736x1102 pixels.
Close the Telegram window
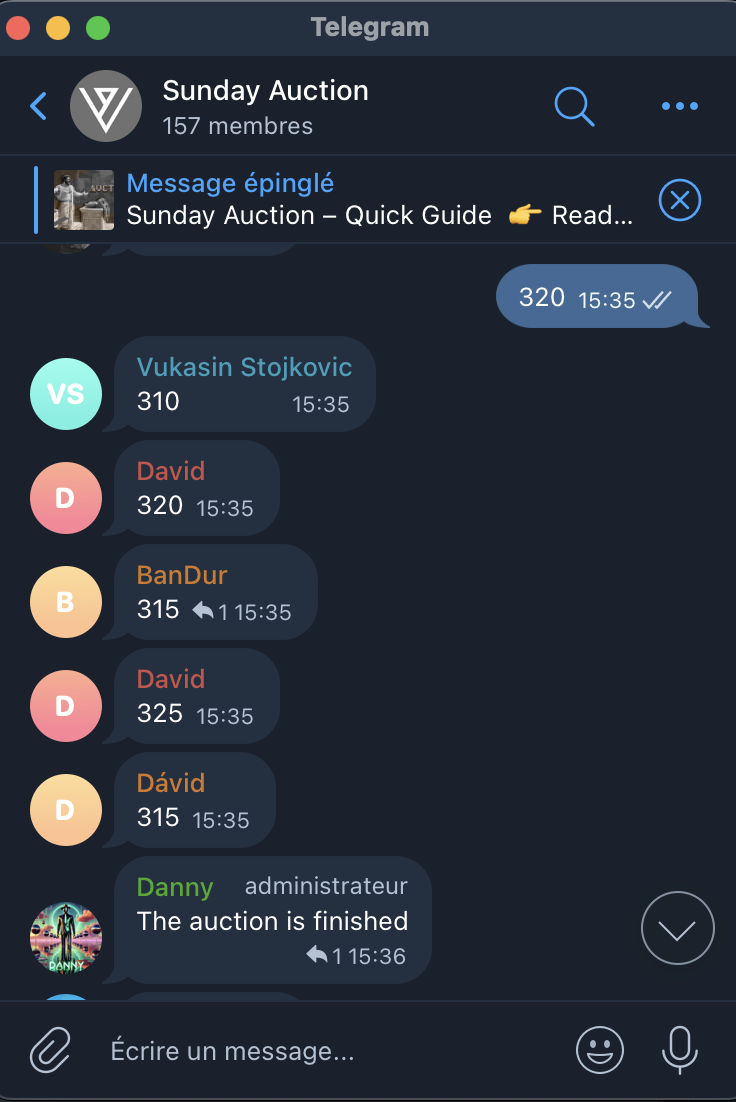coord(18,27)
